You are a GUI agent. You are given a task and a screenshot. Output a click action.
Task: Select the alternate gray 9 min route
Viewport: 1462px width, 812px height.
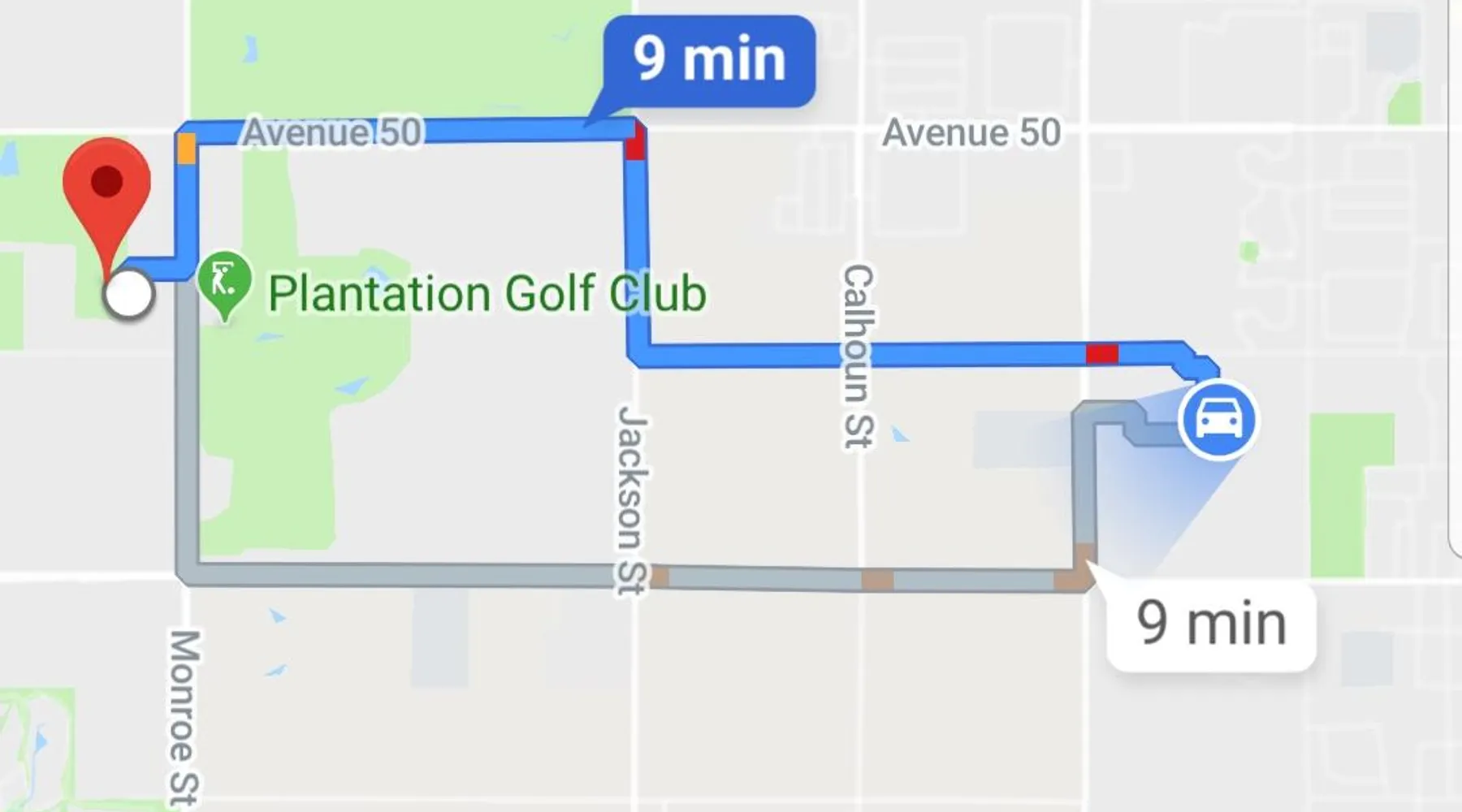pyautogui.click(x=1210, y=625)
